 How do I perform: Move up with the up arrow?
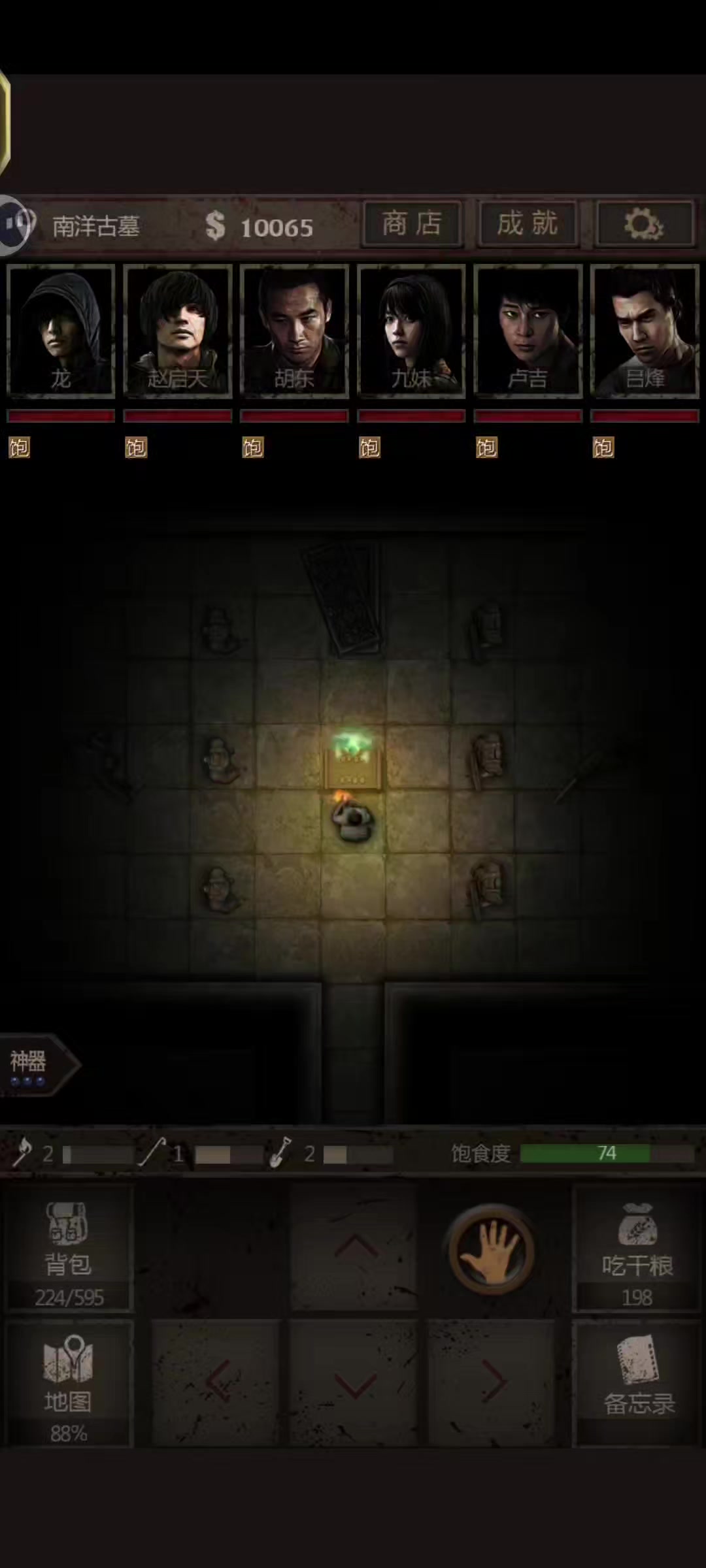(355, 1248)
